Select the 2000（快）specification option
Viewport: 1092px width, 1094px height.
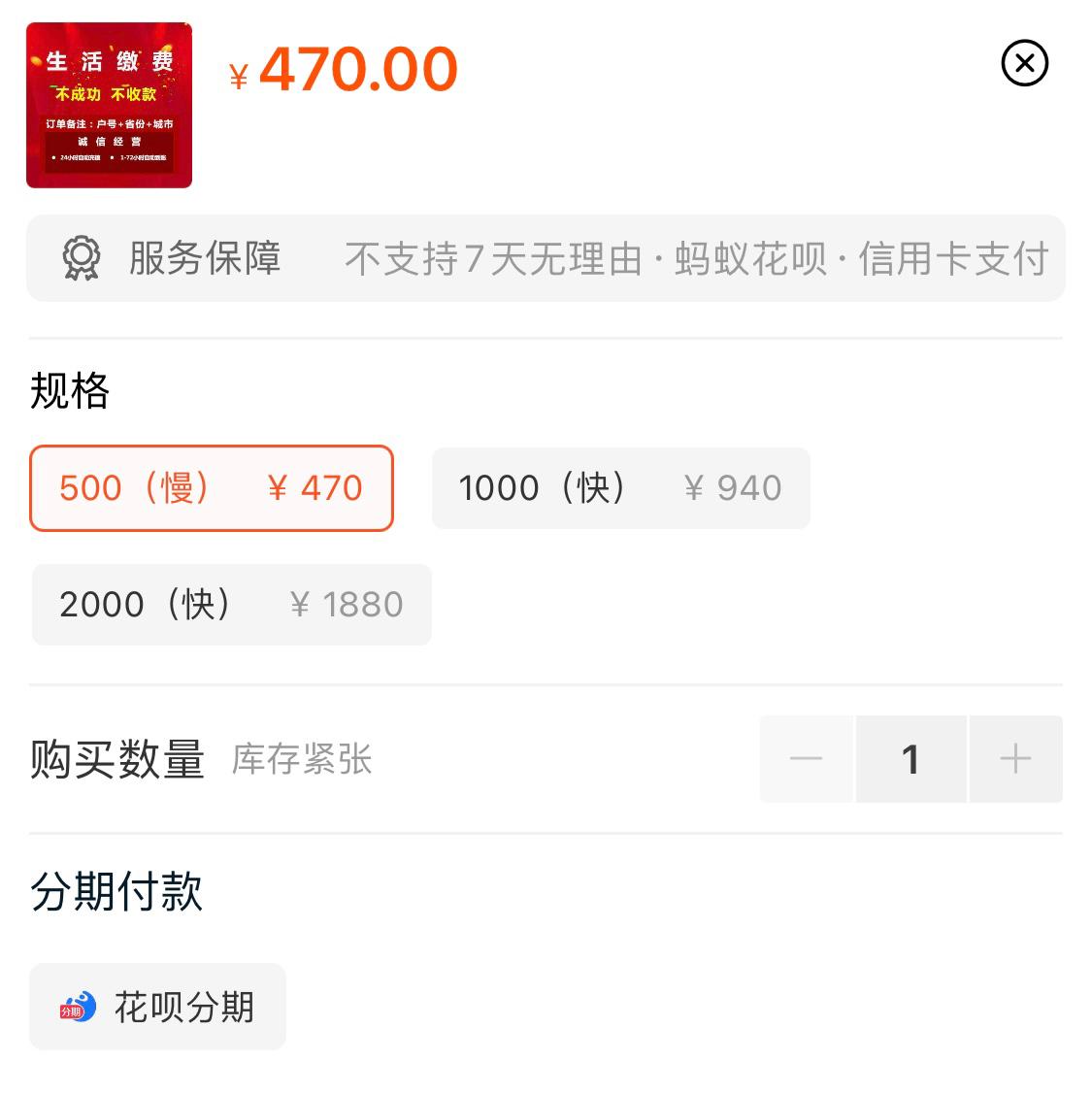(230, 605)
